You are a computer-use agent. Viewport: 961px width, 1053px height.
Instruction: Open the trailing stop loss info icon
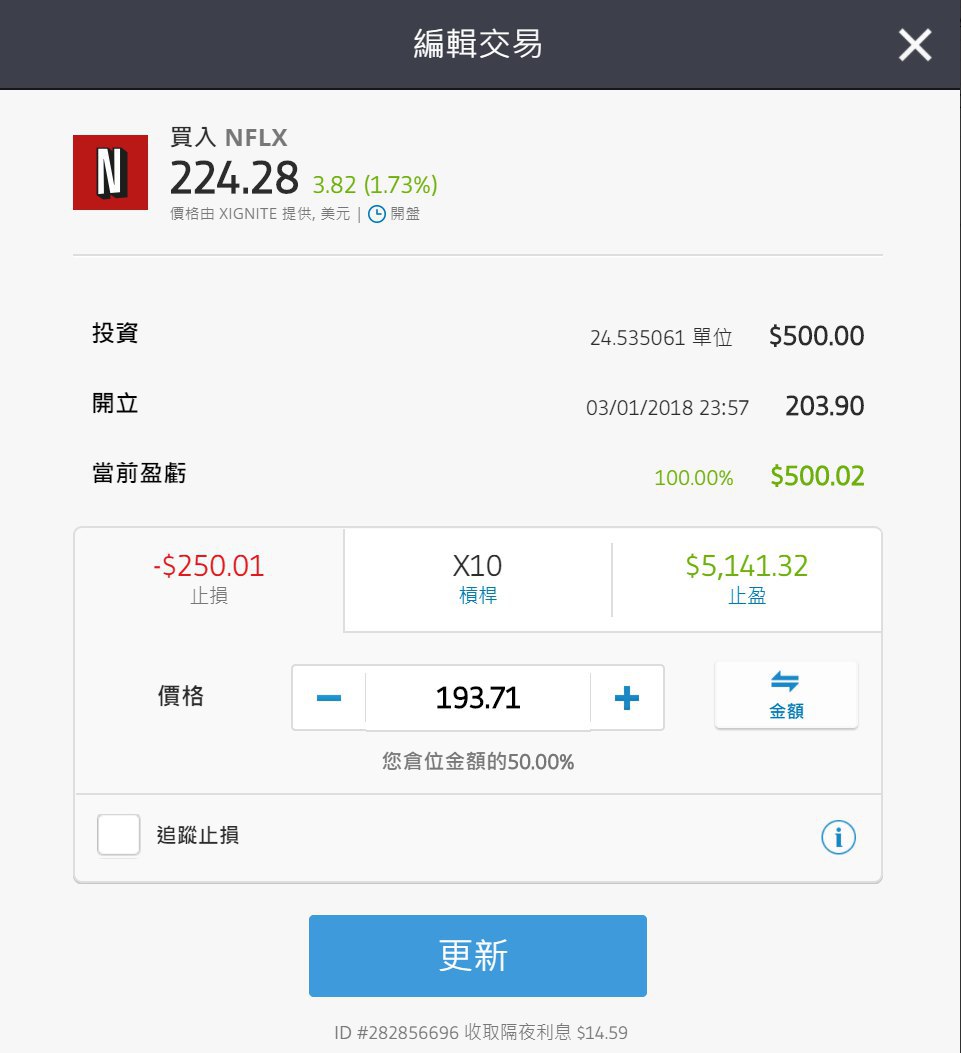[838, 837]
